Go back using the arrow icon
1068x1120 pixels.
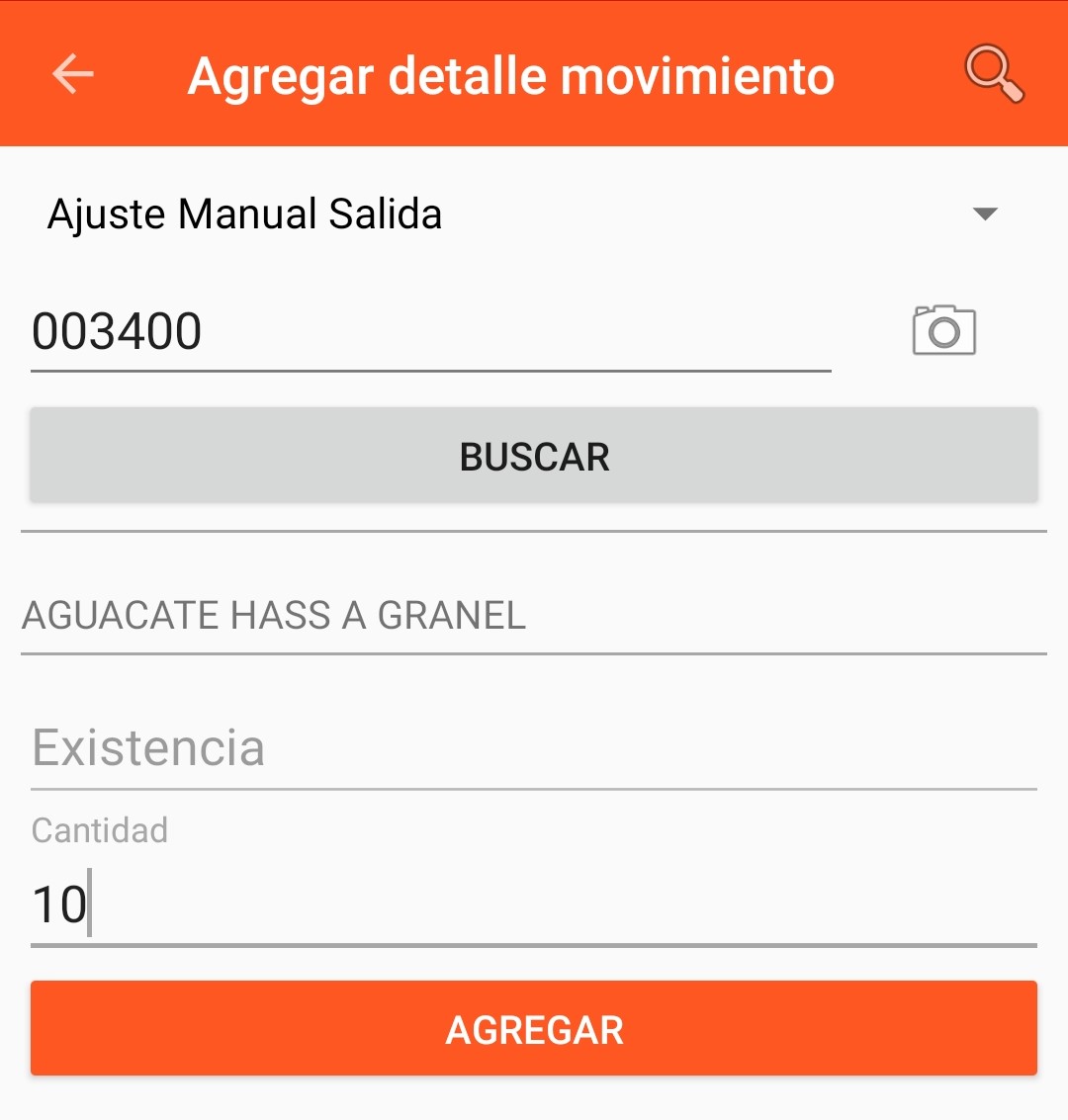tap(73, 74)
